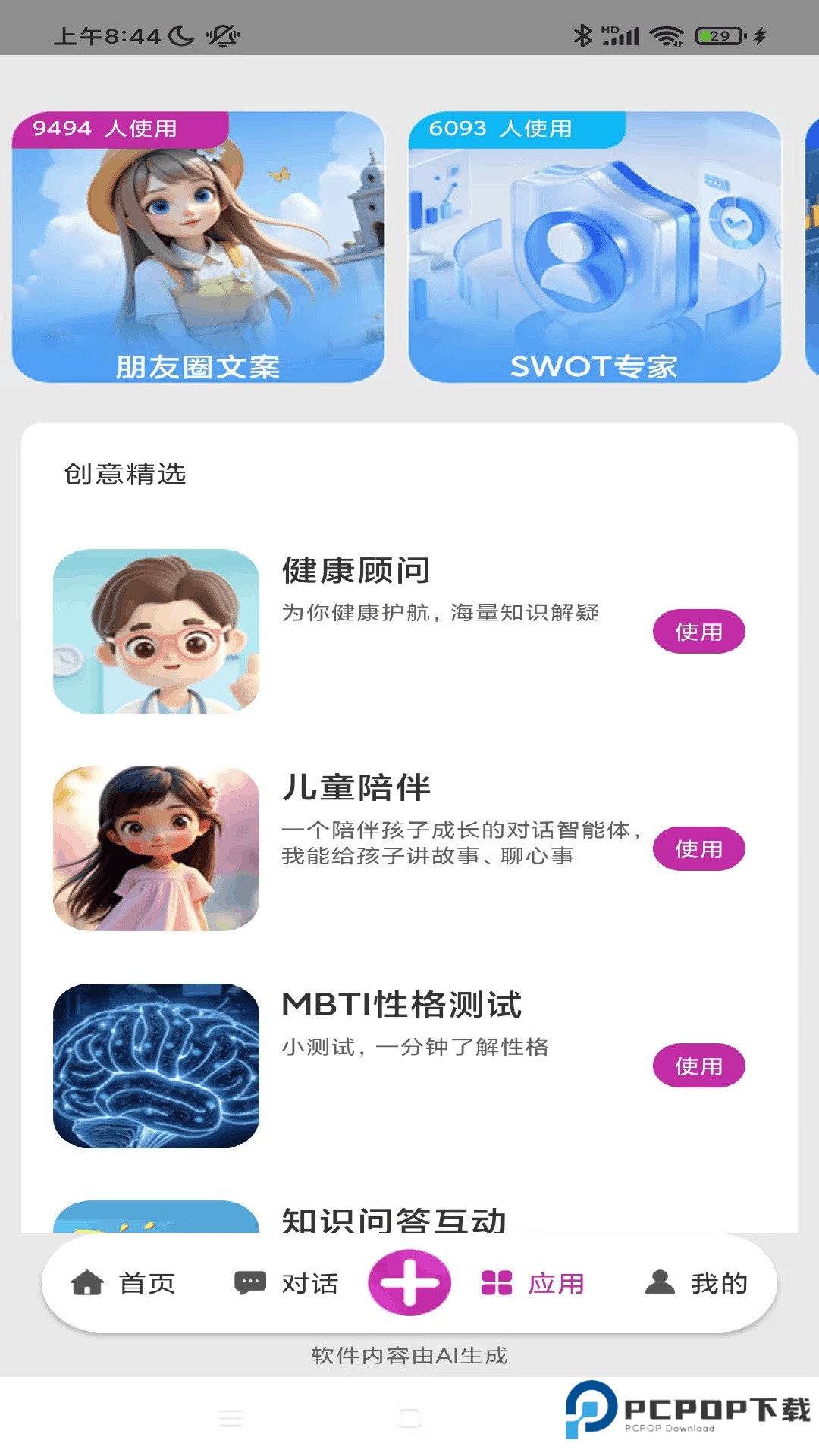
Task: Tap the 9494 人使用 usage badge
Action: point(121,129)
